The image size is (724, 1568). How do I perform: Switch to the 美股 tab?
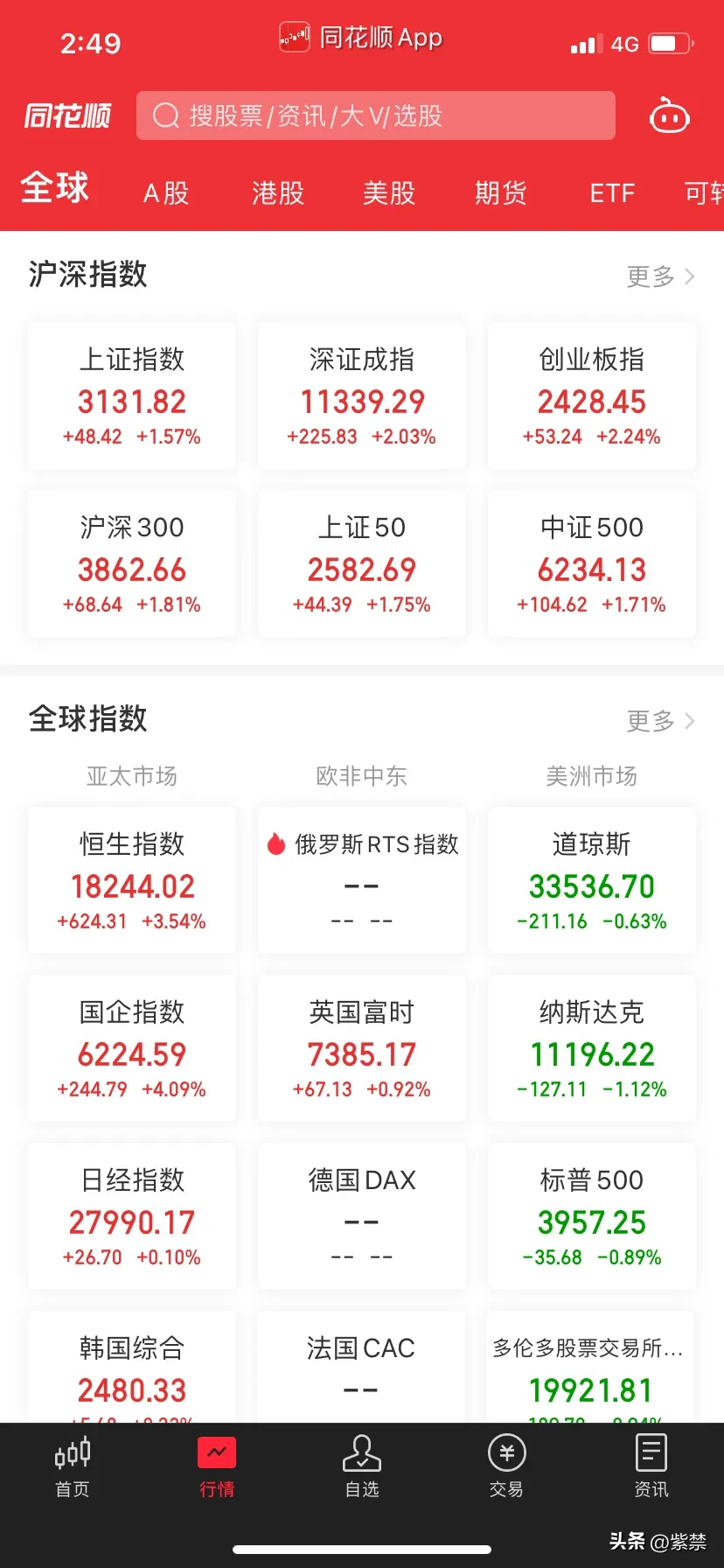pyautogui.click(x=389, y=192)
